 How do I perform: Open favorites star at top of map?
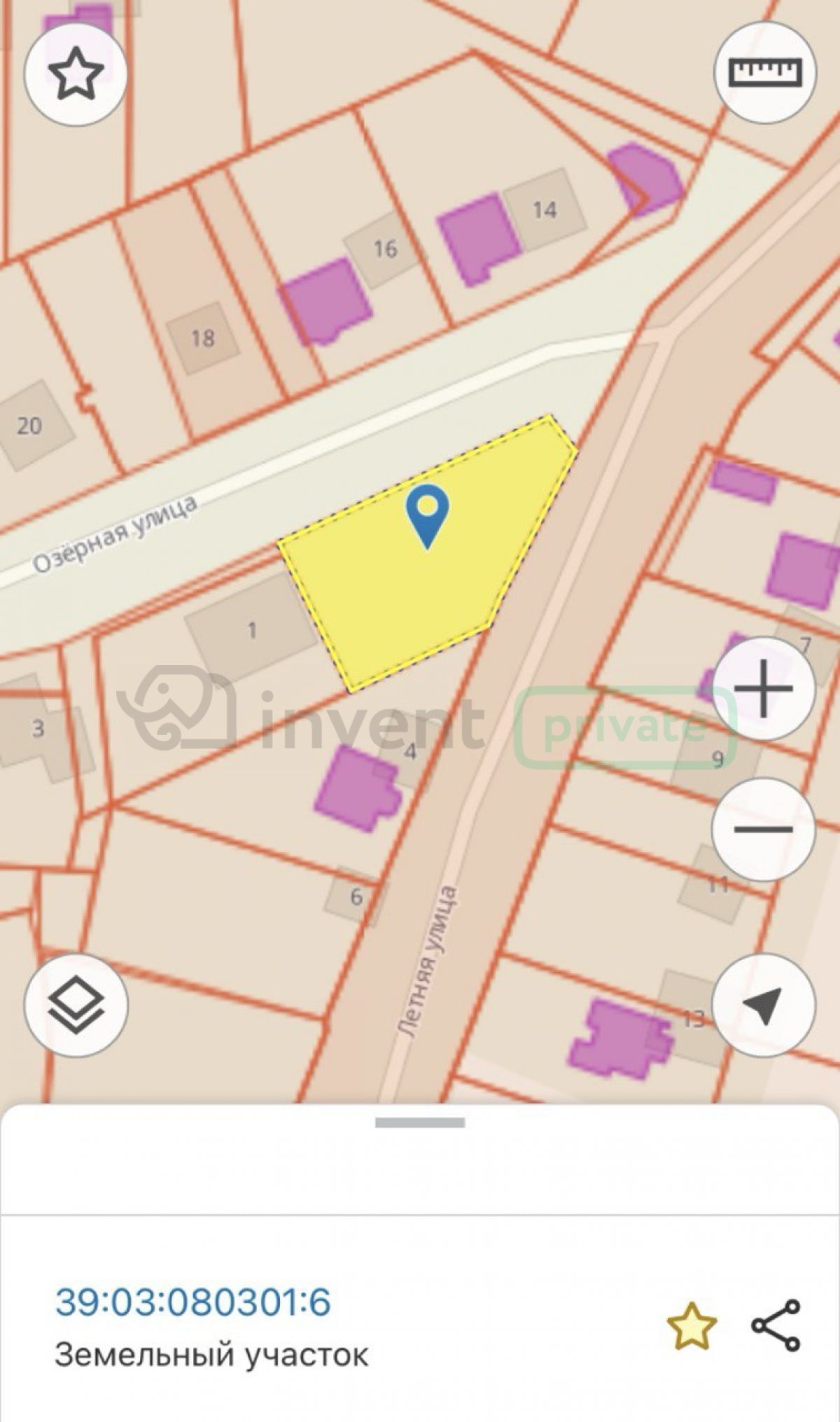pyautogui.click(x=76, y=74)
